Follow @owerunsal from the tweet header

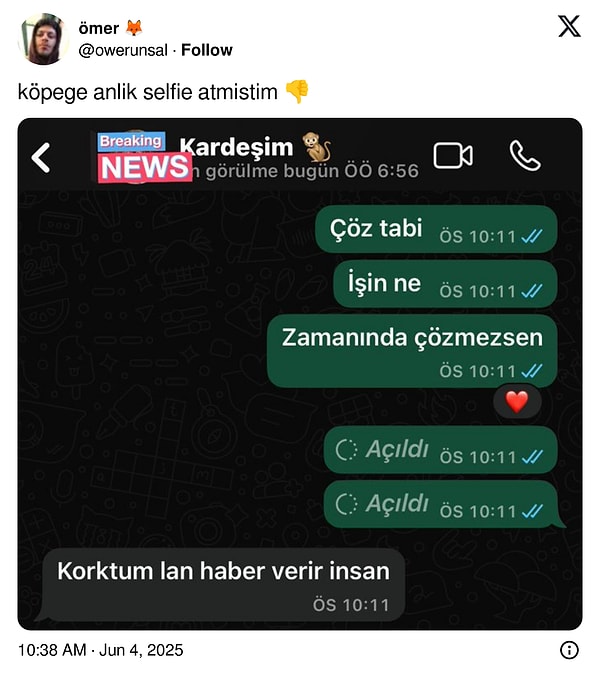pos(206,50)
